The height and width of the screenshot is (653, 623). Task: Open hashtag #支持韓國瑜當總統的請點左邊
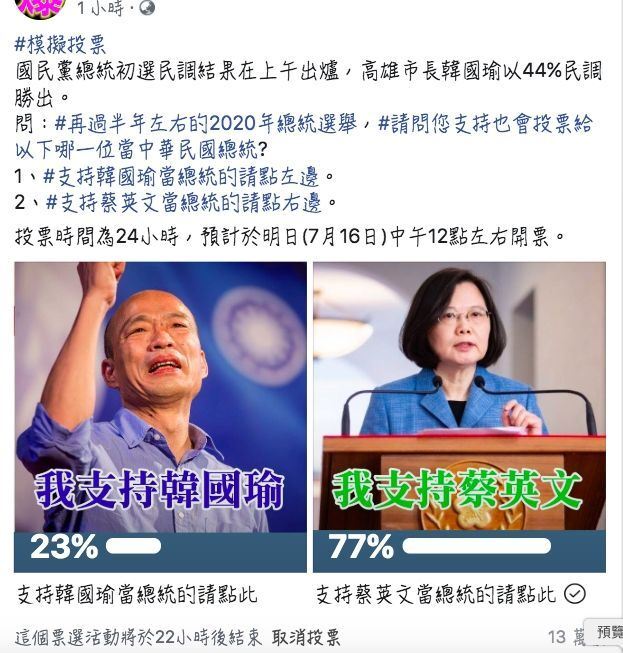pyautogui.click(x=182, y=177)
